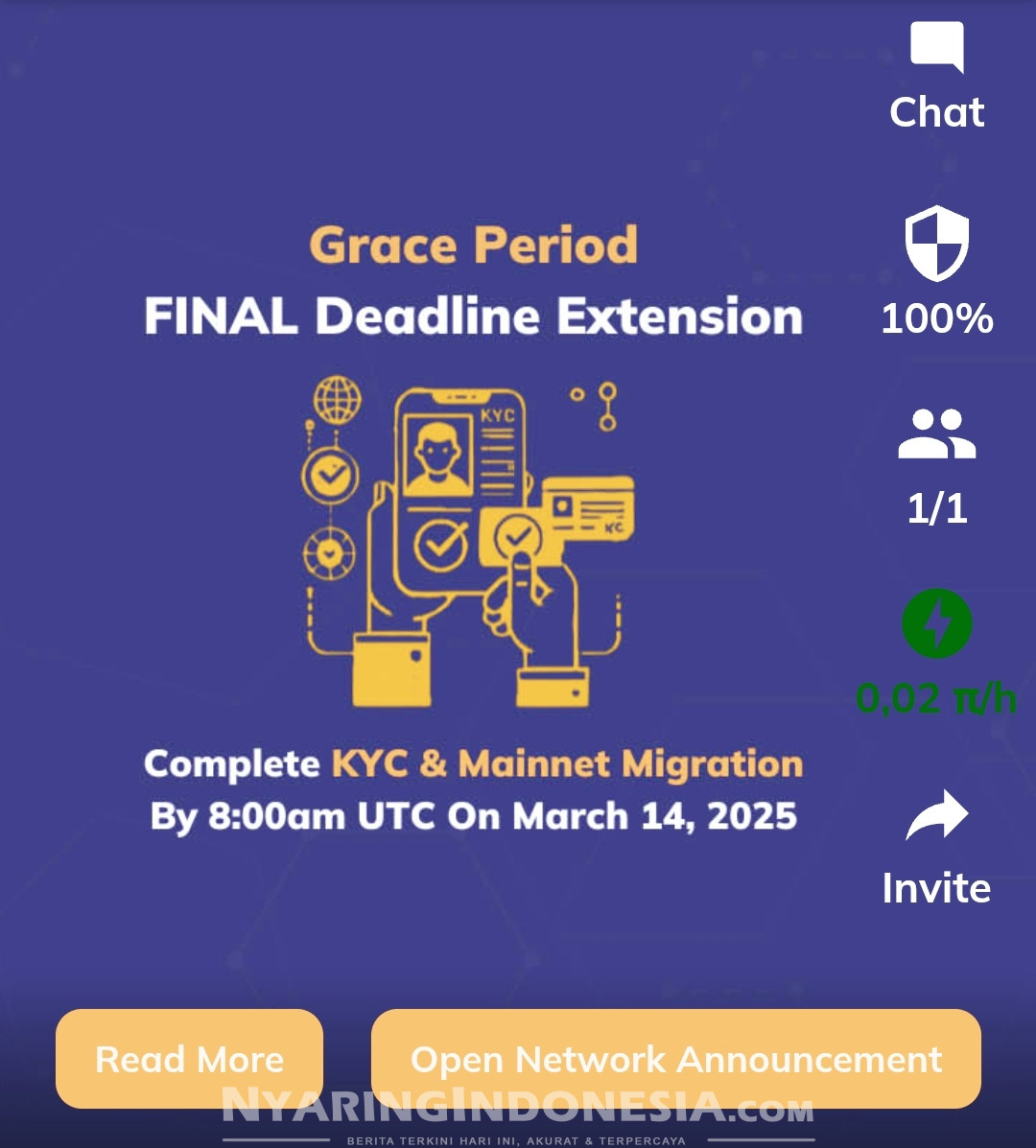Tap Read More
Screen dimensions: 1036x1148
[189, 1059]
